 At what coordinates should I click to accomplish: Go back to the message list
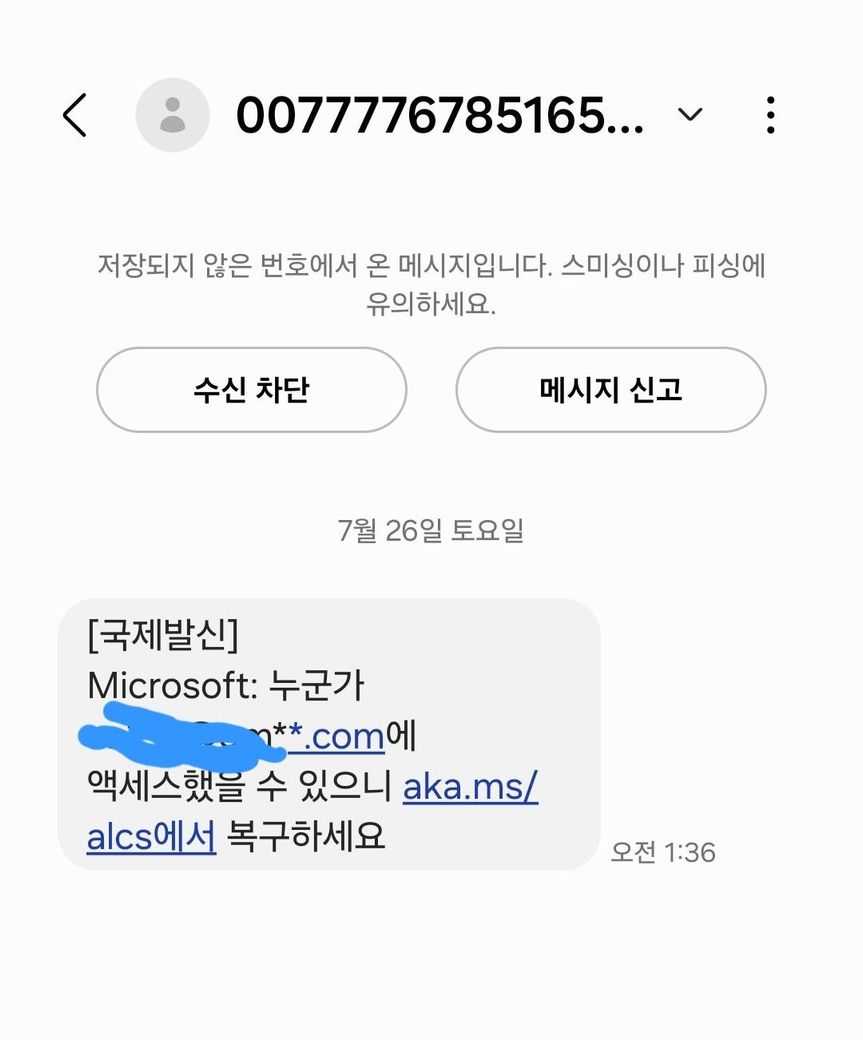coord(75,116)
